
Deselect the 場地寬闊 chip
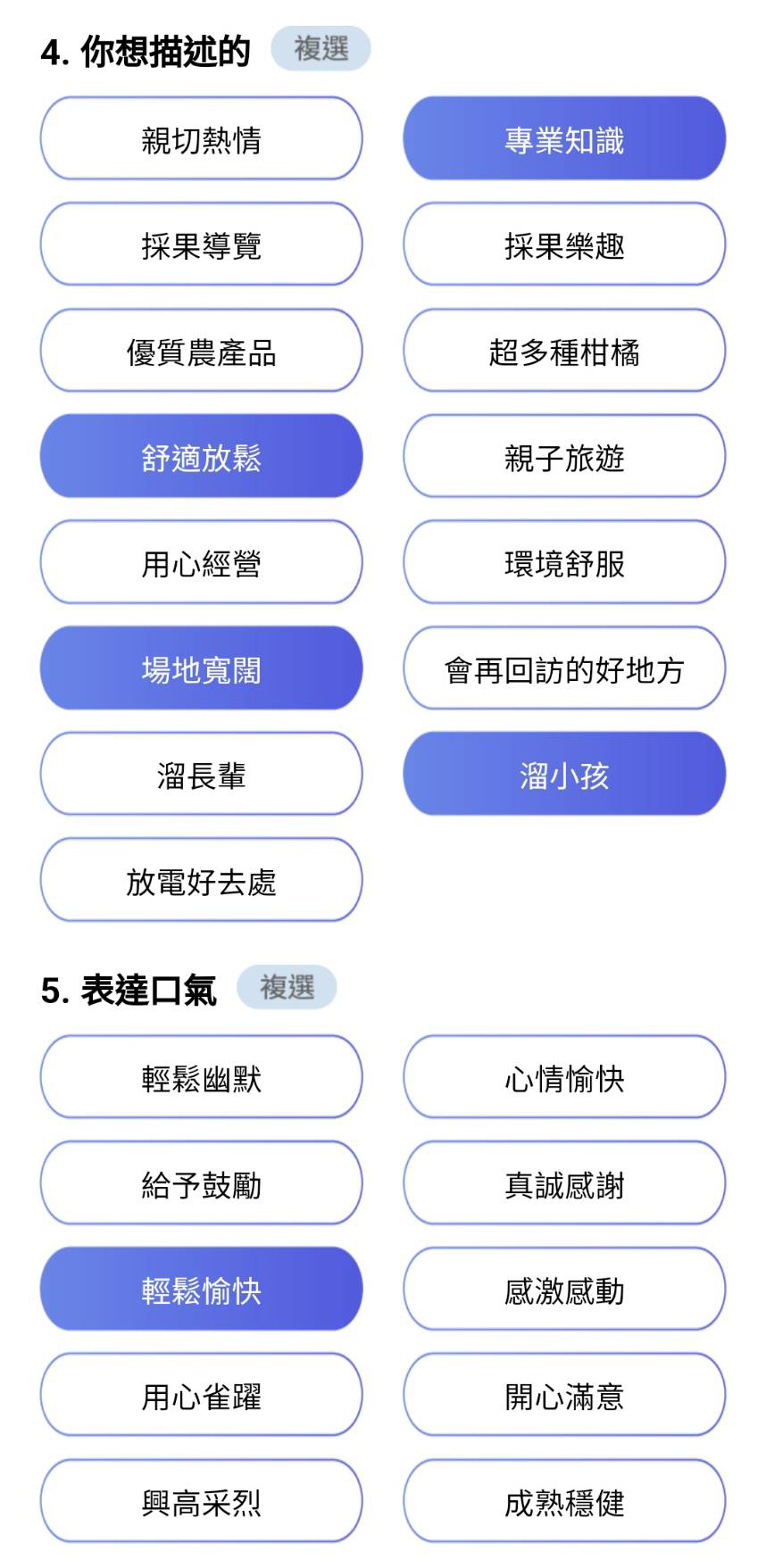(x=201, y=668)
